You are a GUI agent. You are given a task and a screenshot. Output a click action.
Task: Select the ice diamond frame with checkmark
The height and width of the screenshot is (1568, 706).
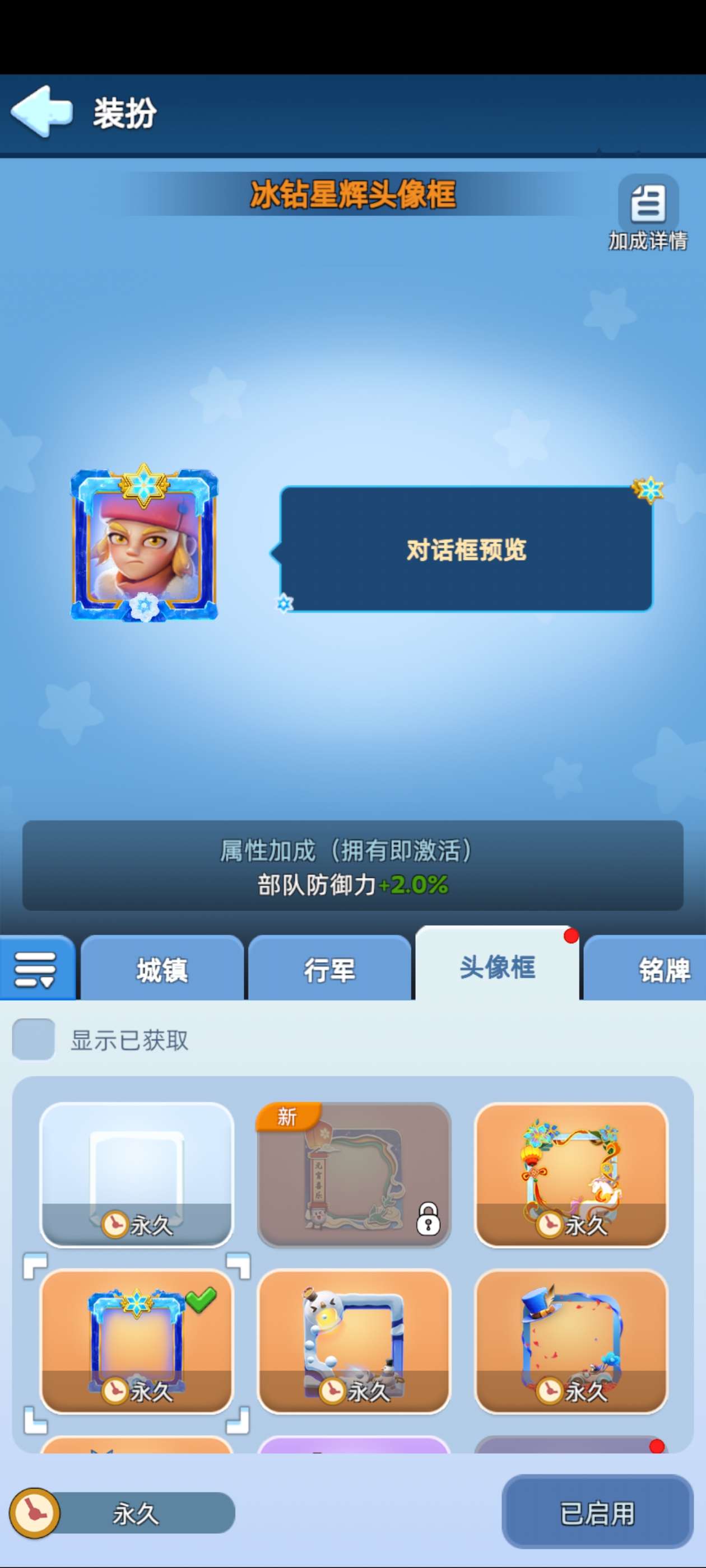[137, 1341]
